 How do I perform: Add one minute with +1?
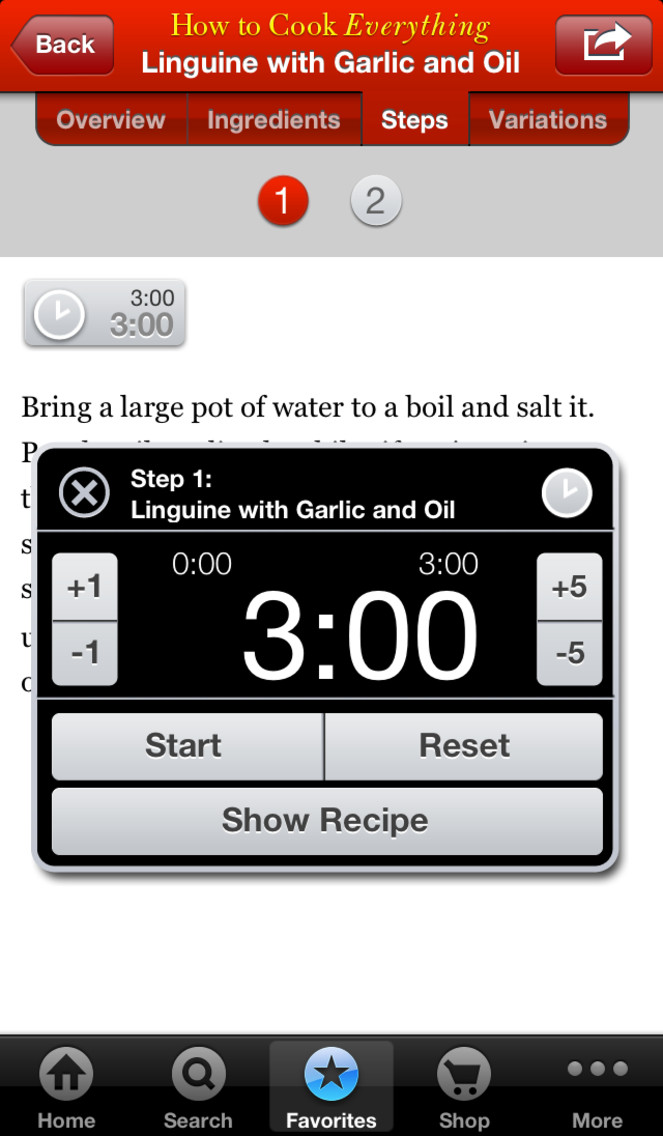pos(85,587)
